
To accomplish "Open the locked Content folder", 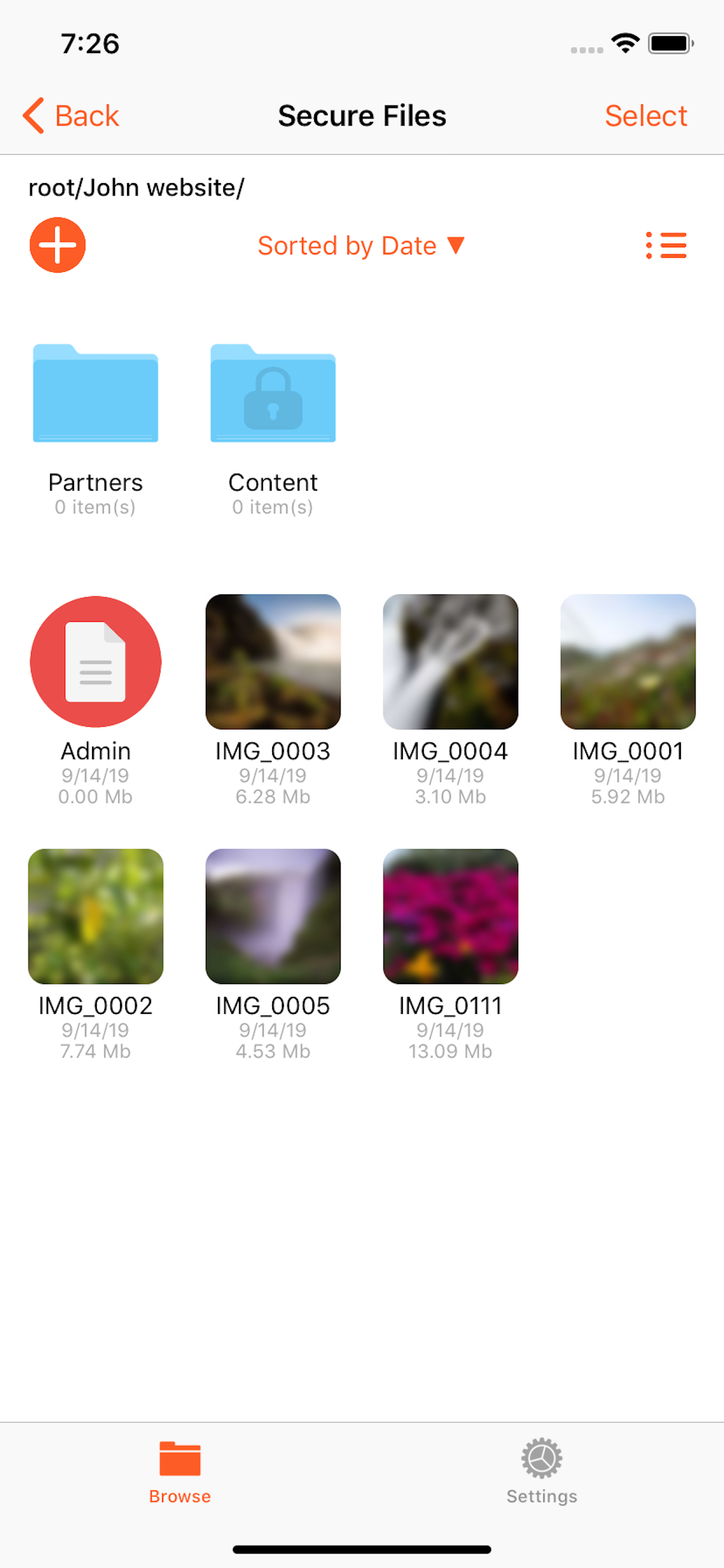I will 273,395.
